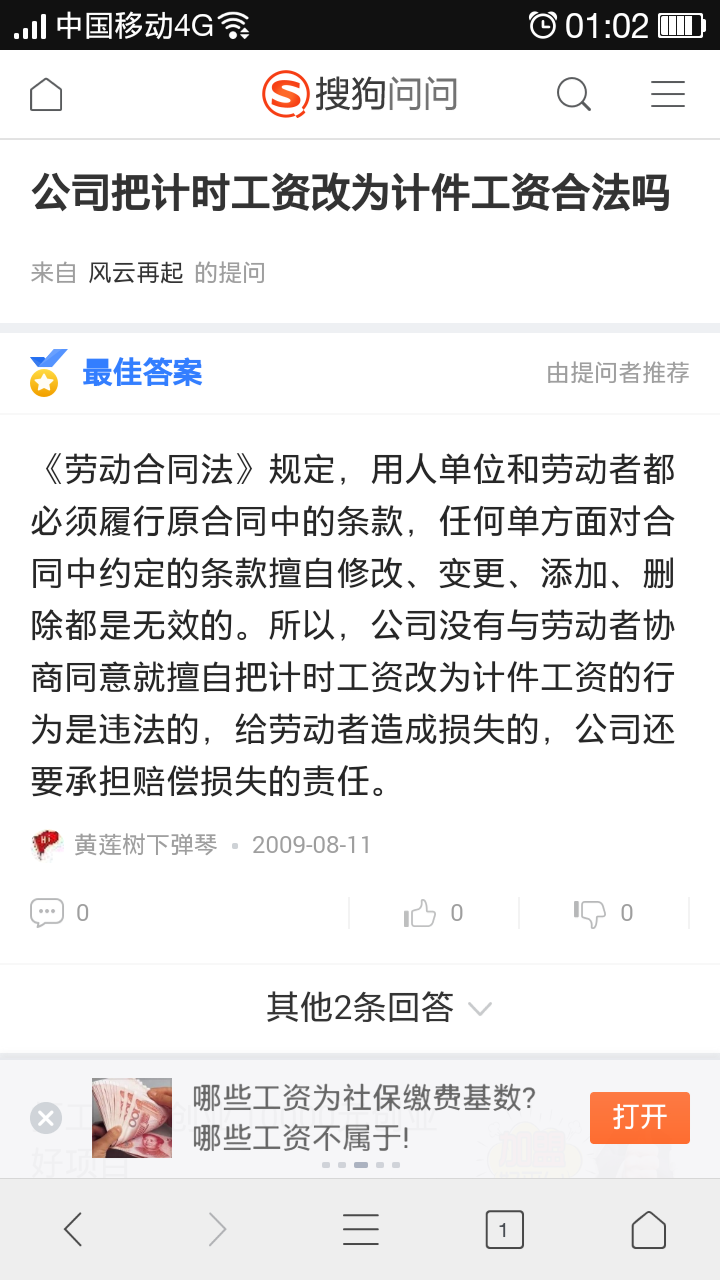Go to the browser home page

tap(648, 1229)
